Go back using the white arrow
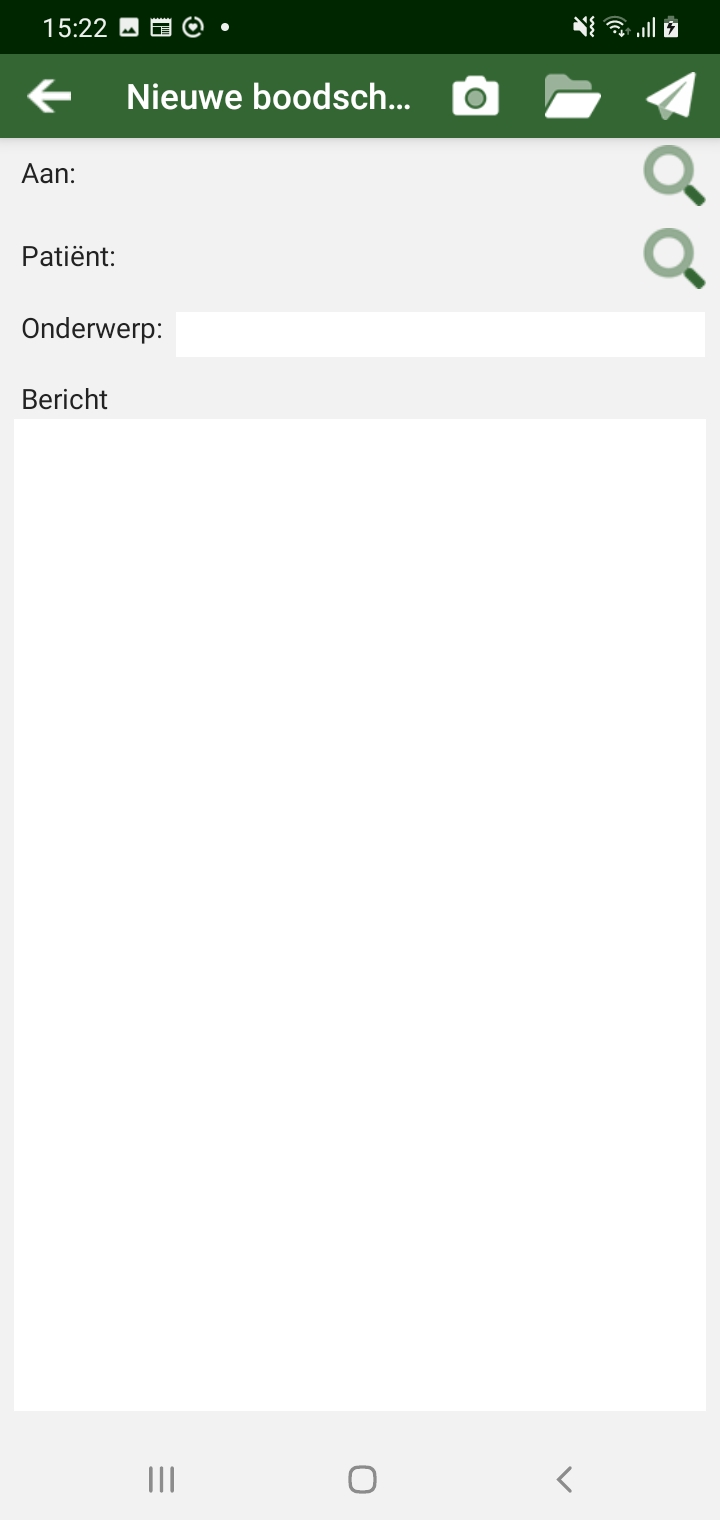Screen dimensions: 720x1520 click(49, 97)
